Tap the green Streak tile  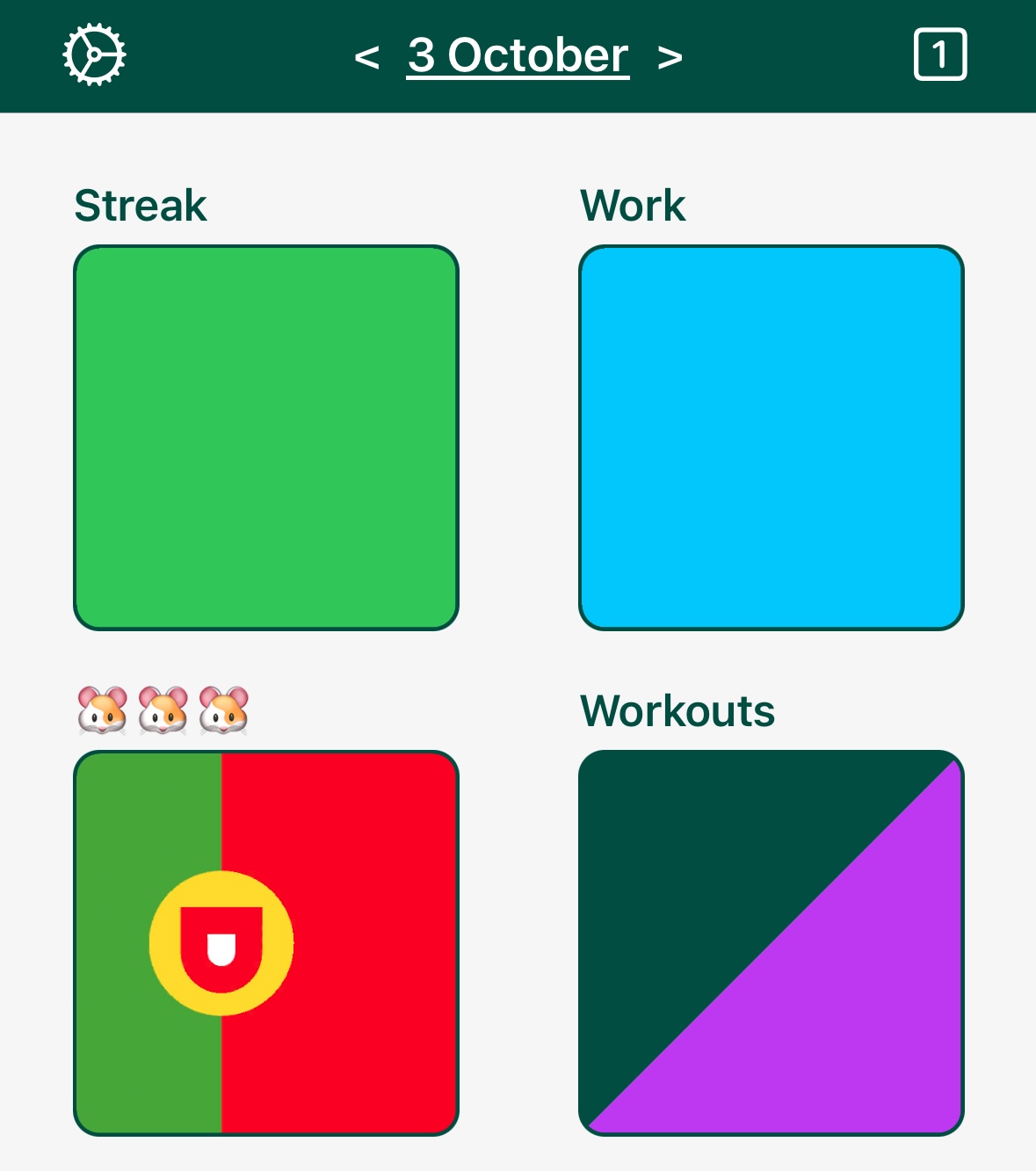click(266, 438)
